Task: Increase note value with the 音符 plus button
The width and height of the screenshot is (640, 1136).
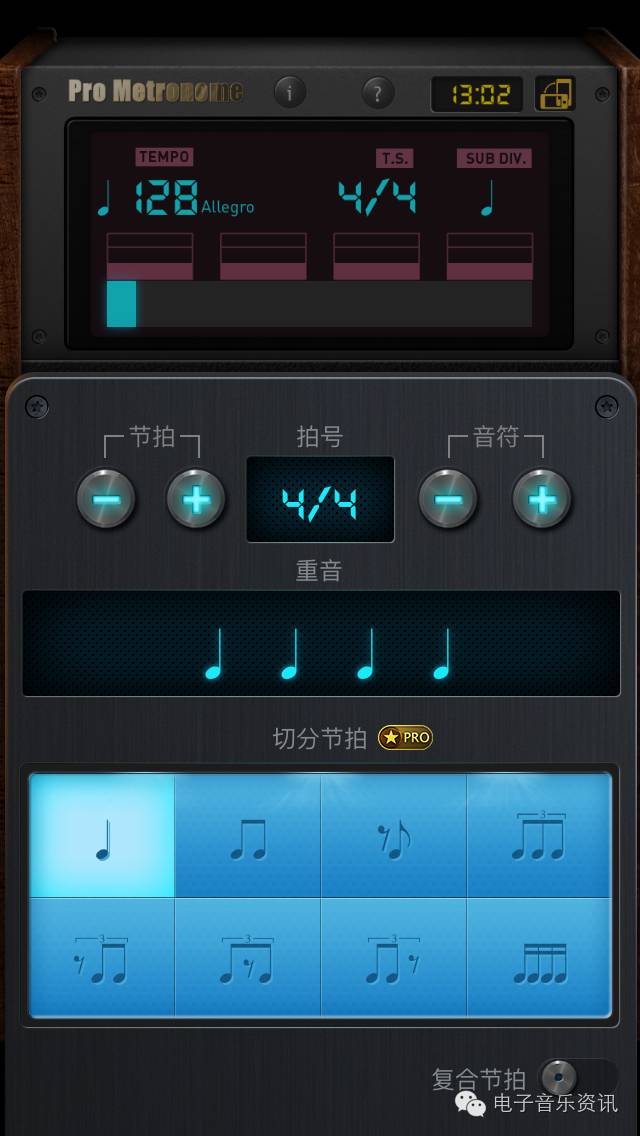Action: tap(542, 498)
